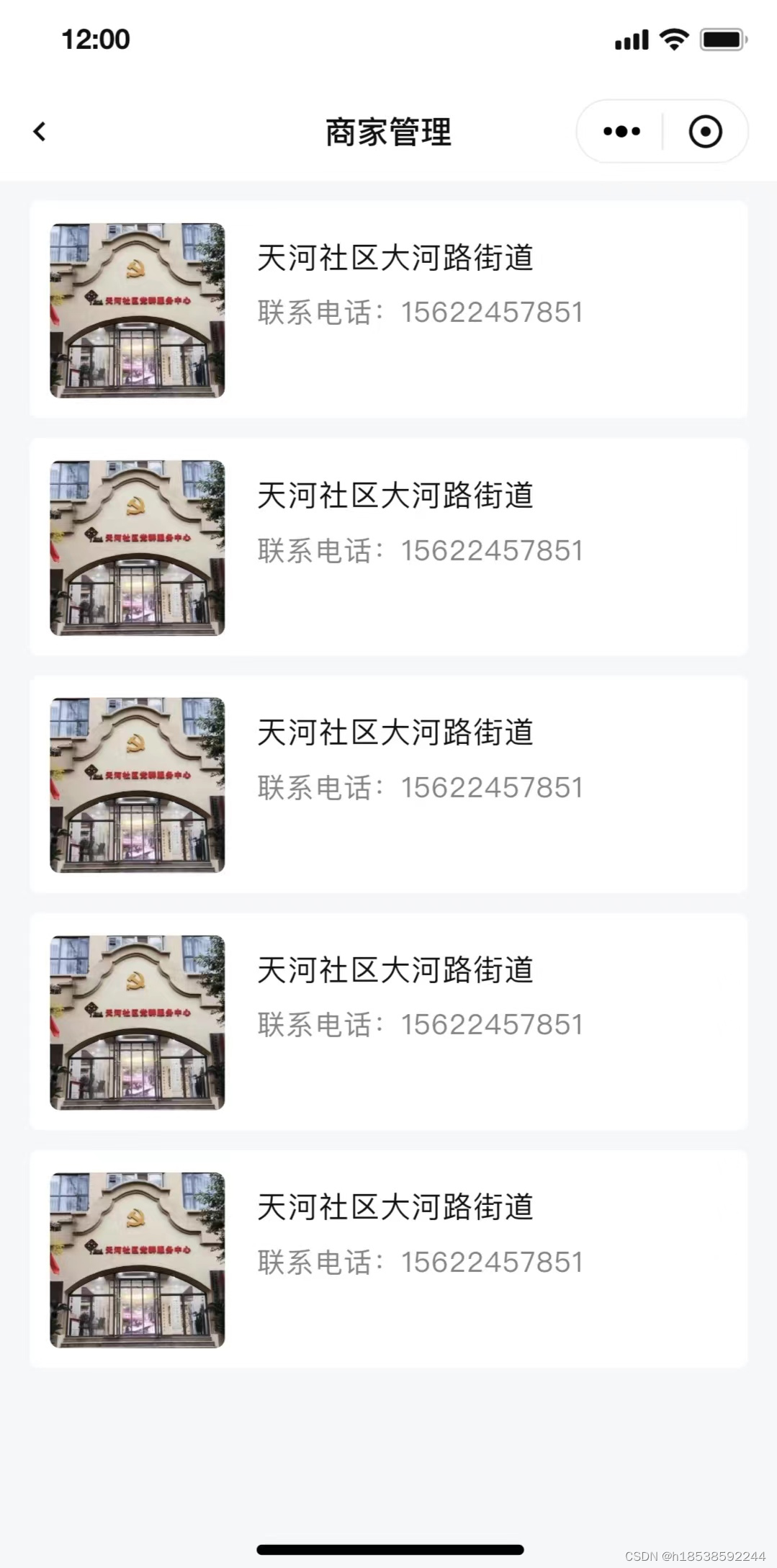The width and height of the screenshot is (777, 1568).
Task: Go back from the 商家管理 page
Action: click(x=40, y=131)
